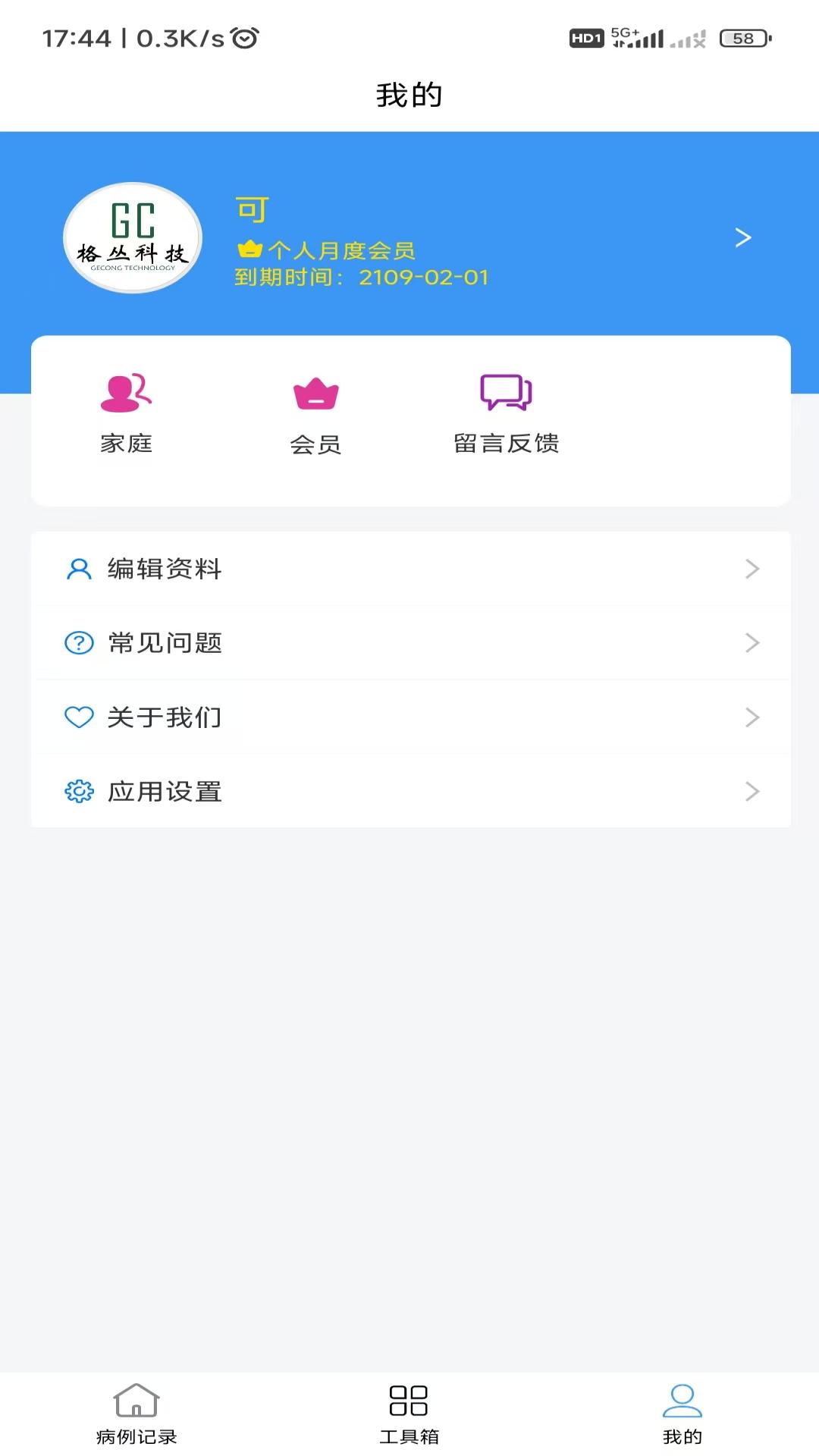Tap the username 可
Image resolution: width=819 pixels, height=1456 pixels.
pyautogui.click(x=250, y=210)
